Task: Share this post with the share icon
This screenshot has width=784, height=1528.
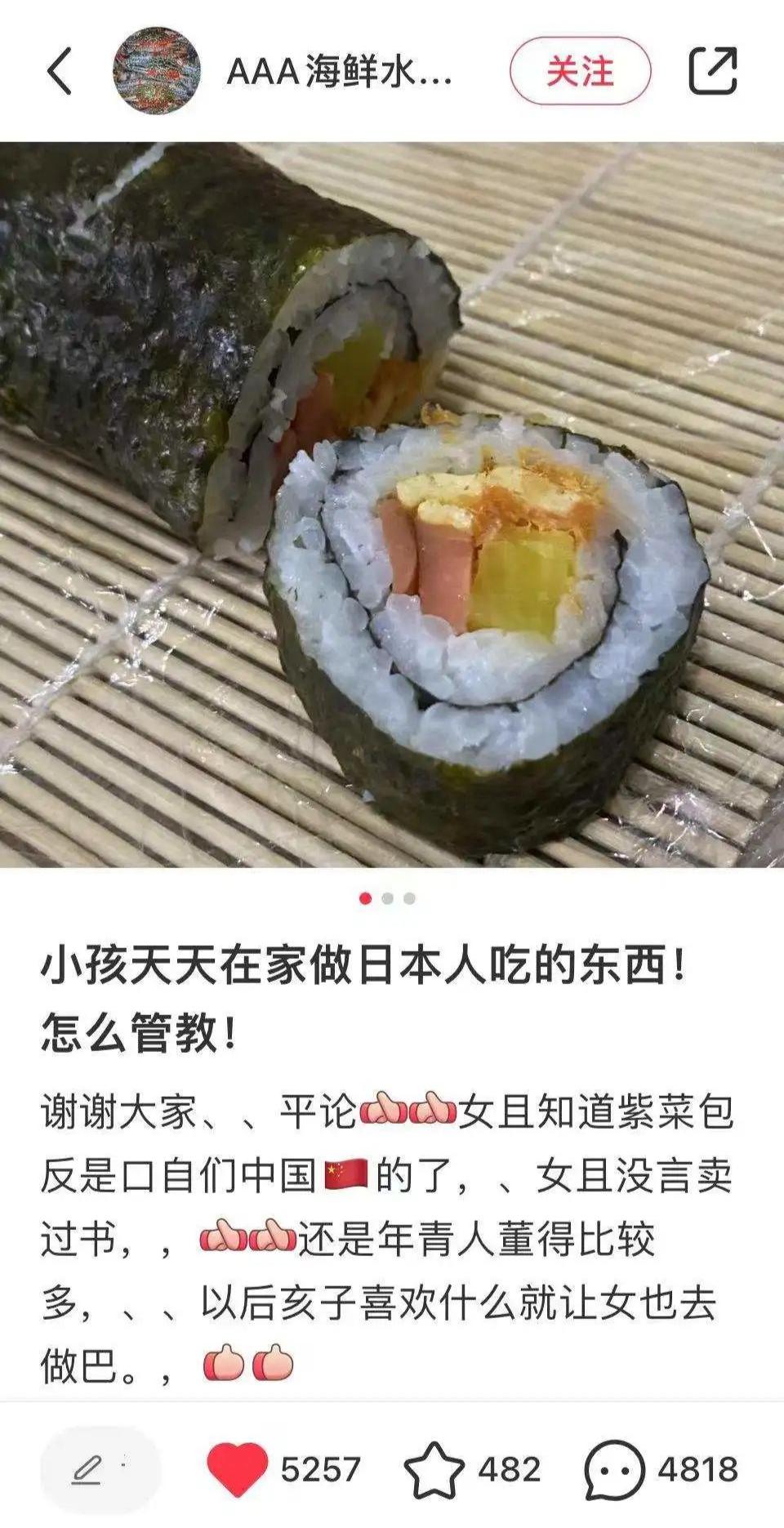Action: click(713, 71)
